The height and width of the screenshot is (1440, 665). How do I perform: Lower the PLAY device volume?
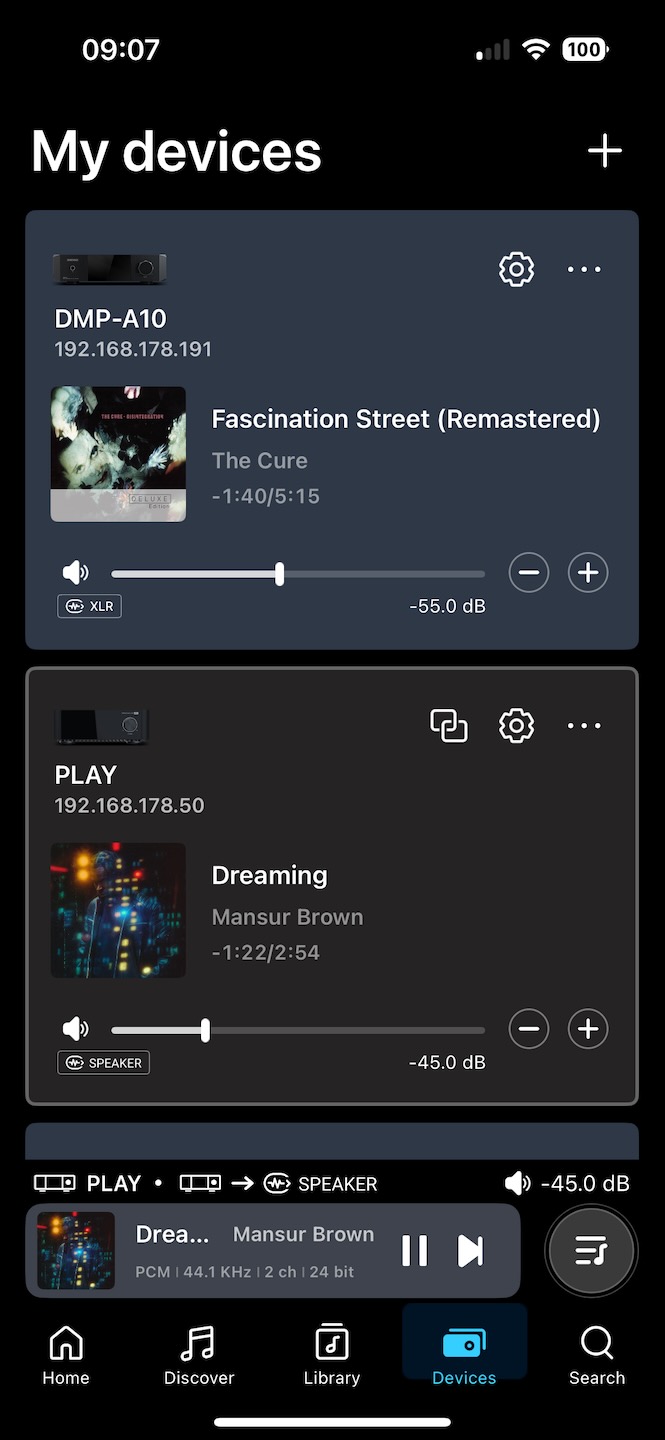[529, 1029]
